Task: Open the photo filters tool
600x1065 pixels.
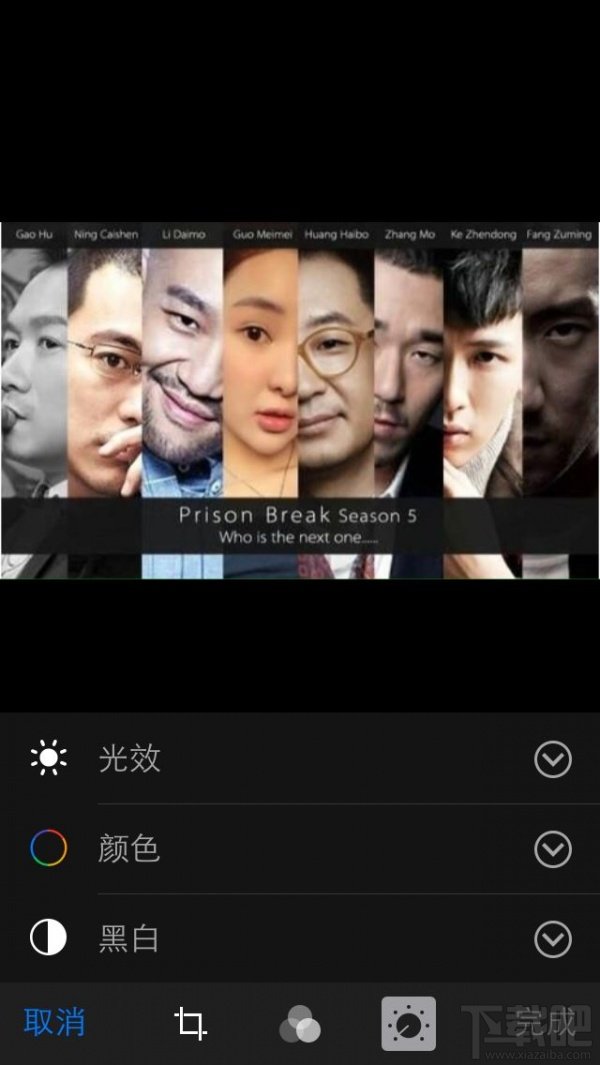Action: point(299,1024)
